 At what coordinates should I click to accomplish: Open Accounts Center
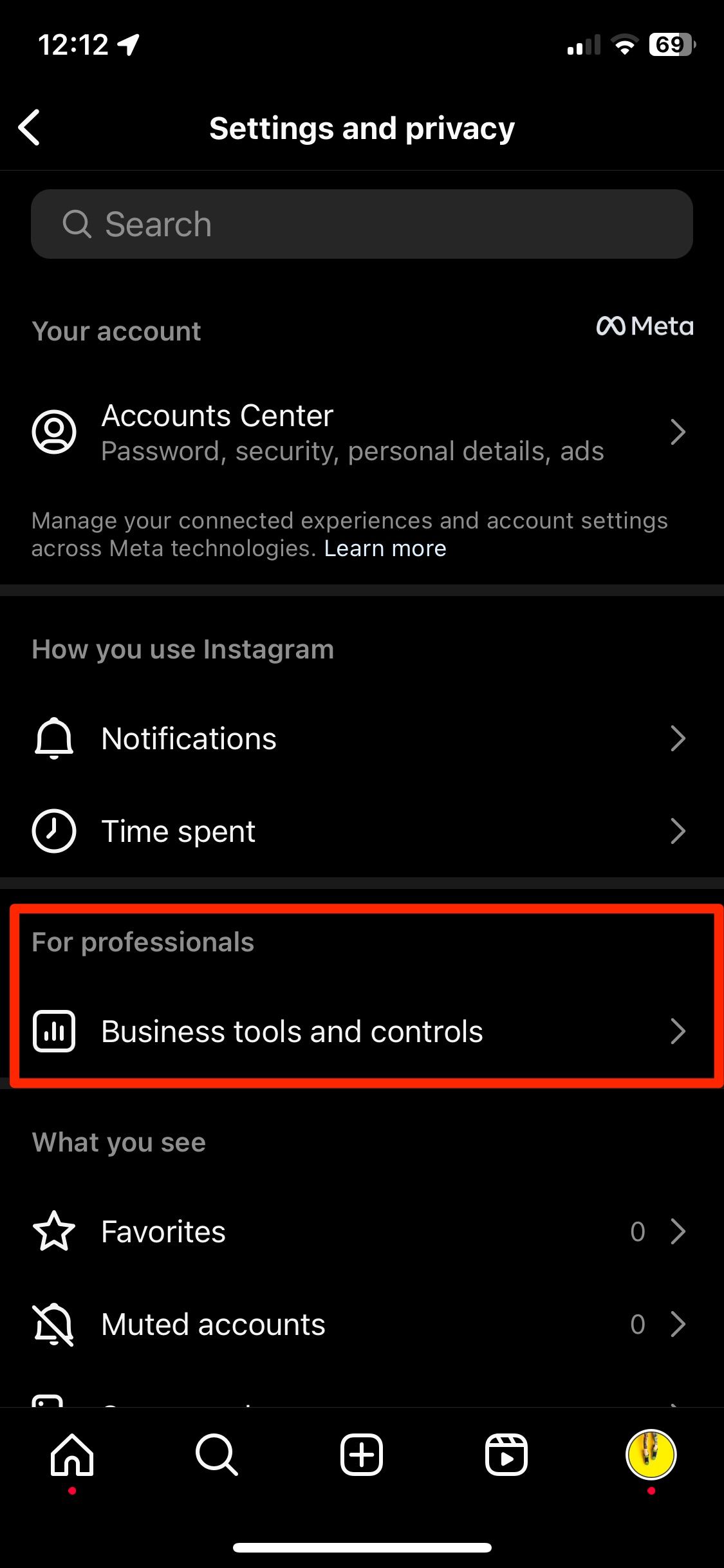(x=360, y=432)
